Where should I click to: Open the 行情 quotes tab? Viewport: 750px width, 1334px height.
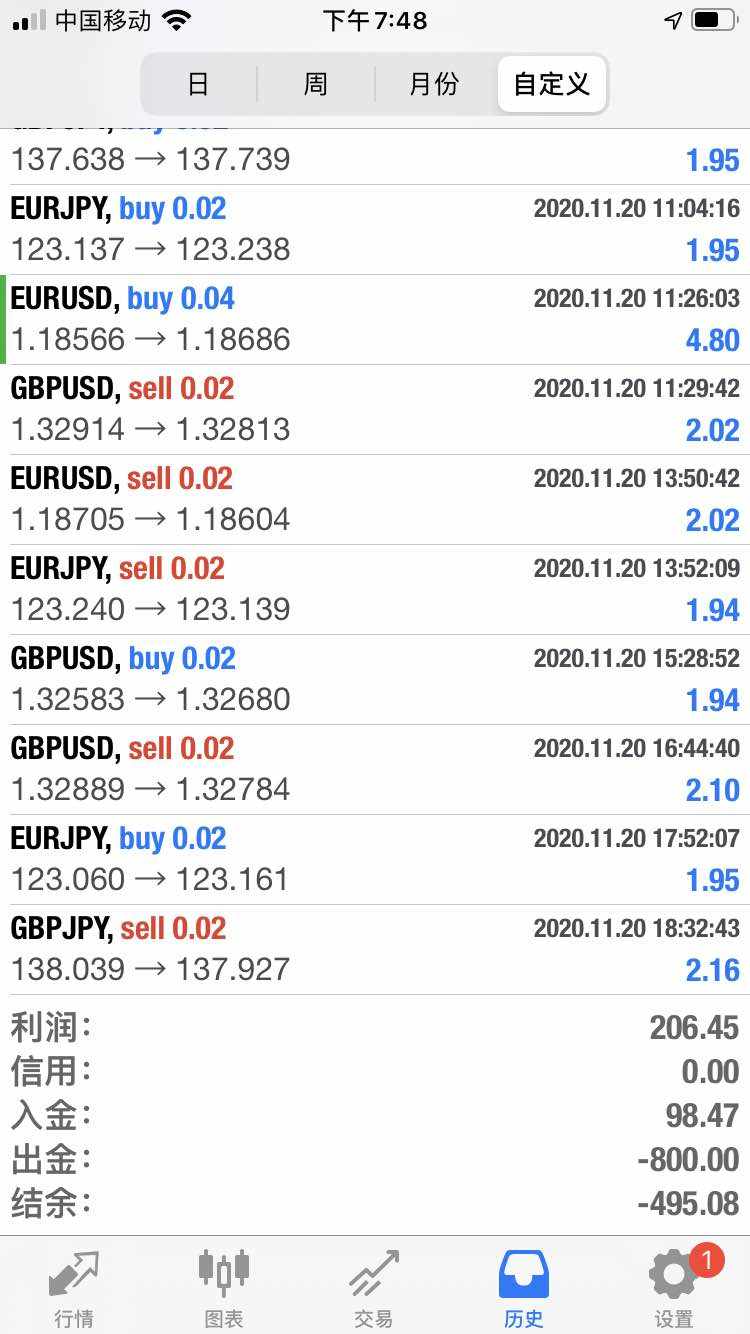(74, 1288)
